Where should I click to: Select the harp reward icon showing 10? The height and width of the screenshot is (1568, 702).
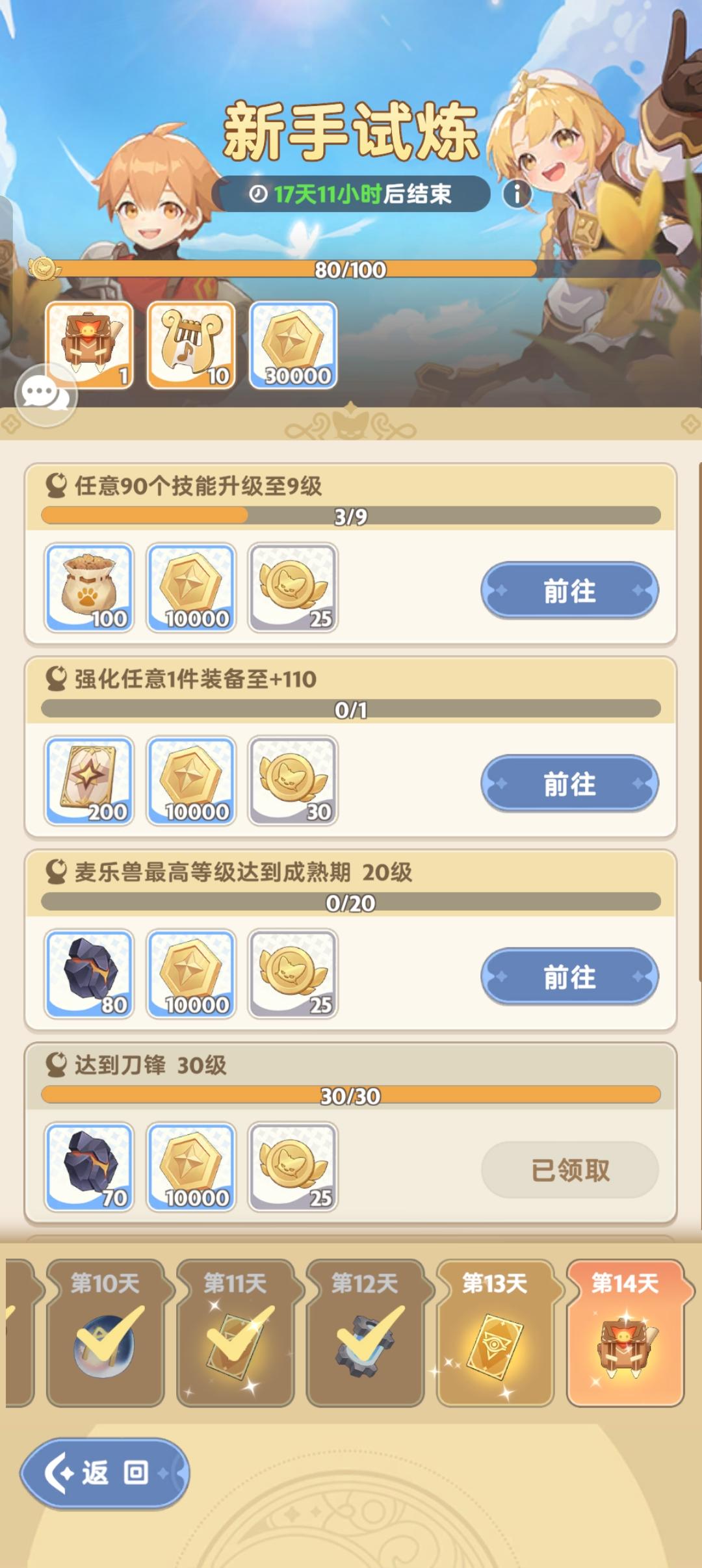point(192,345)
